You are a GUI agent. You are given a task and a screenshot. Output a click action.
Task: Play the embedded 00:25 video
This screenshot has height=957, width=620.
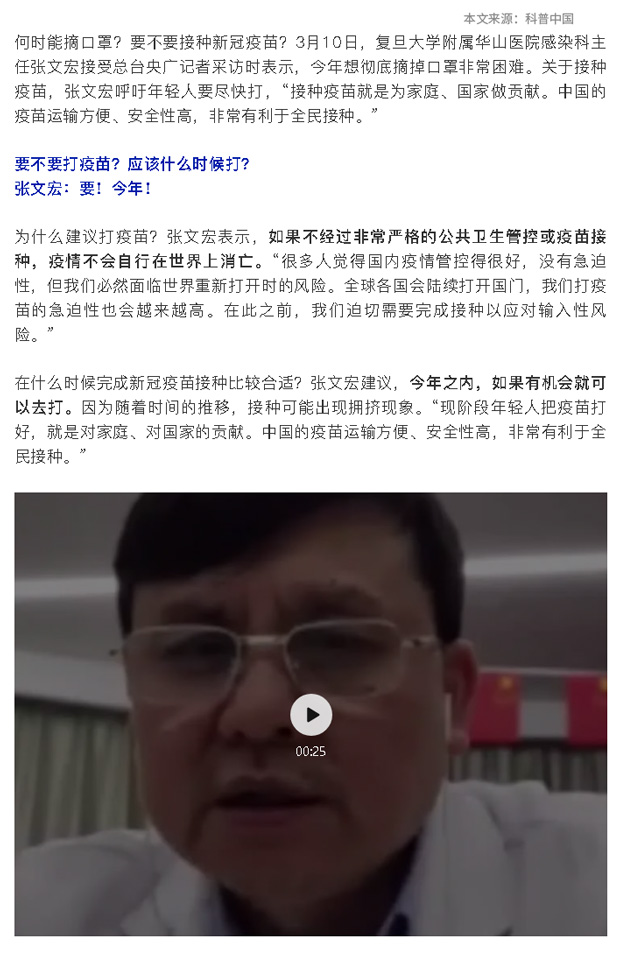point(310,714)
